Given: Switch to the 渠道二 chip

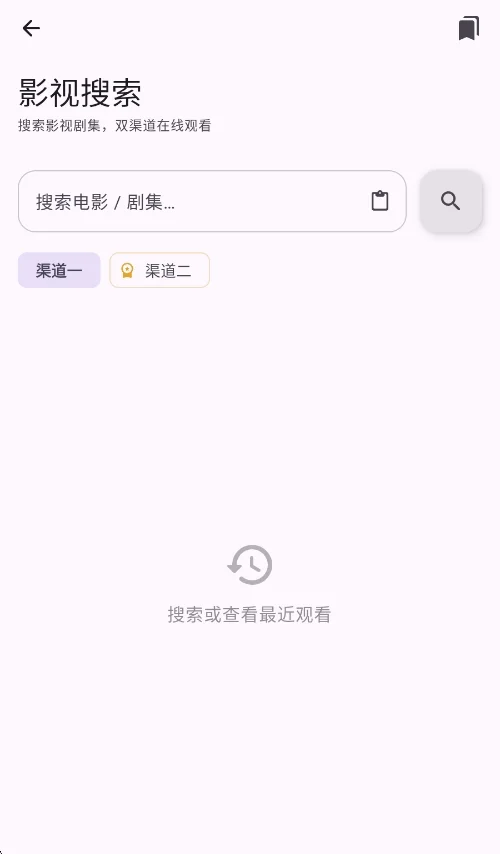Looking at the screenshot, I should click(160, 270).
